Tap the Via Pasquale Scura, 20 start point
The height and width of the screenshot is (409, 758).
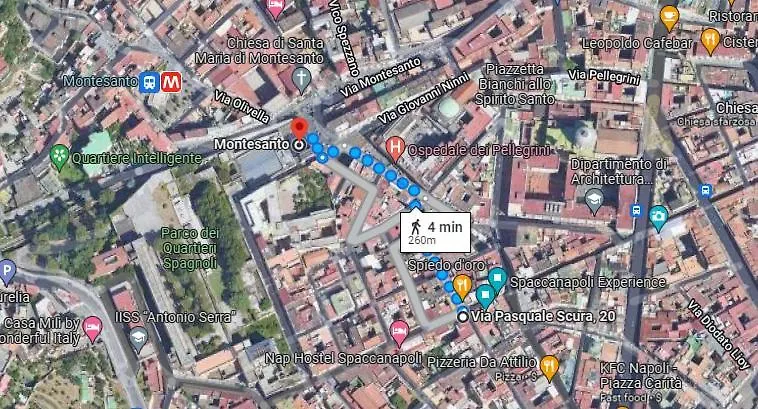[x=461, y=316]
